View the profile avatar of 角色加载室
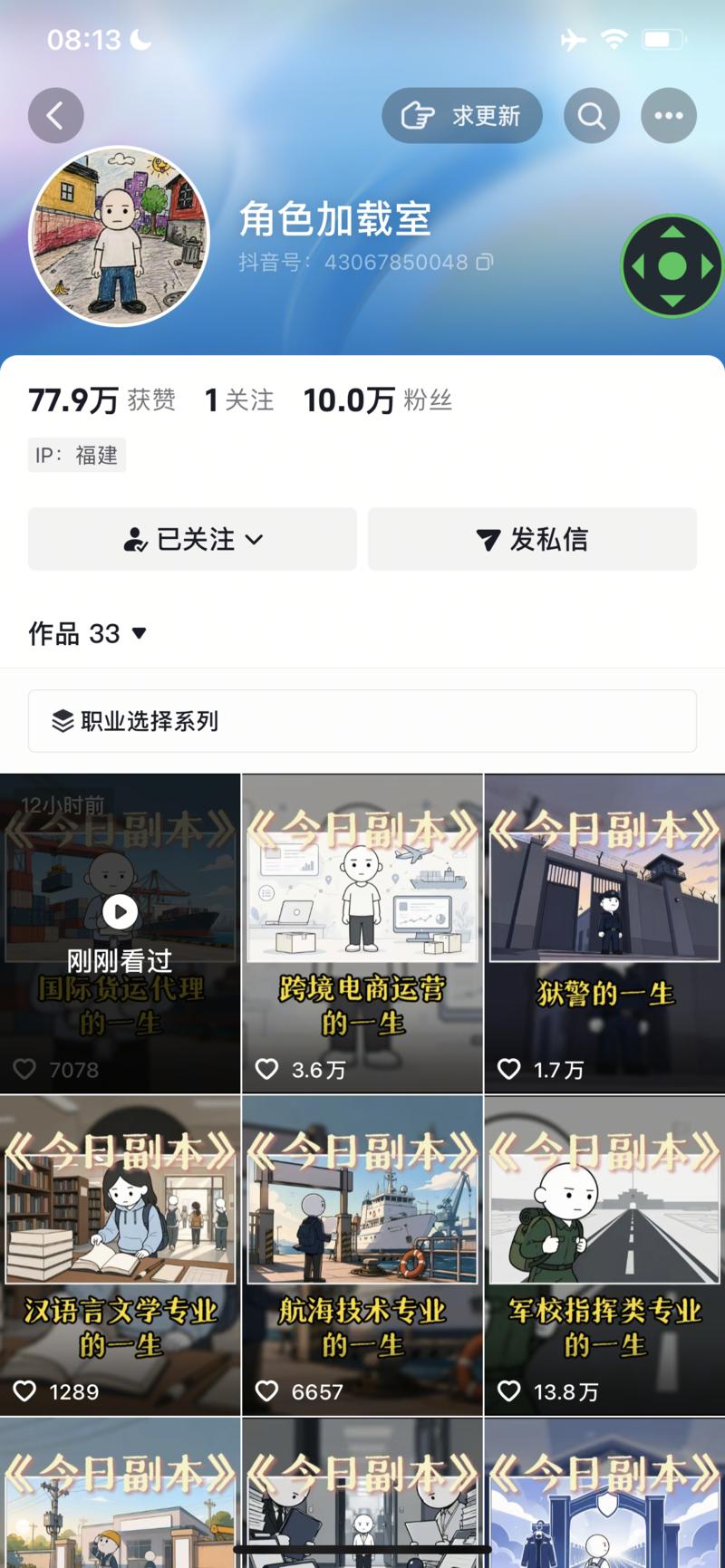 point(119,236)
